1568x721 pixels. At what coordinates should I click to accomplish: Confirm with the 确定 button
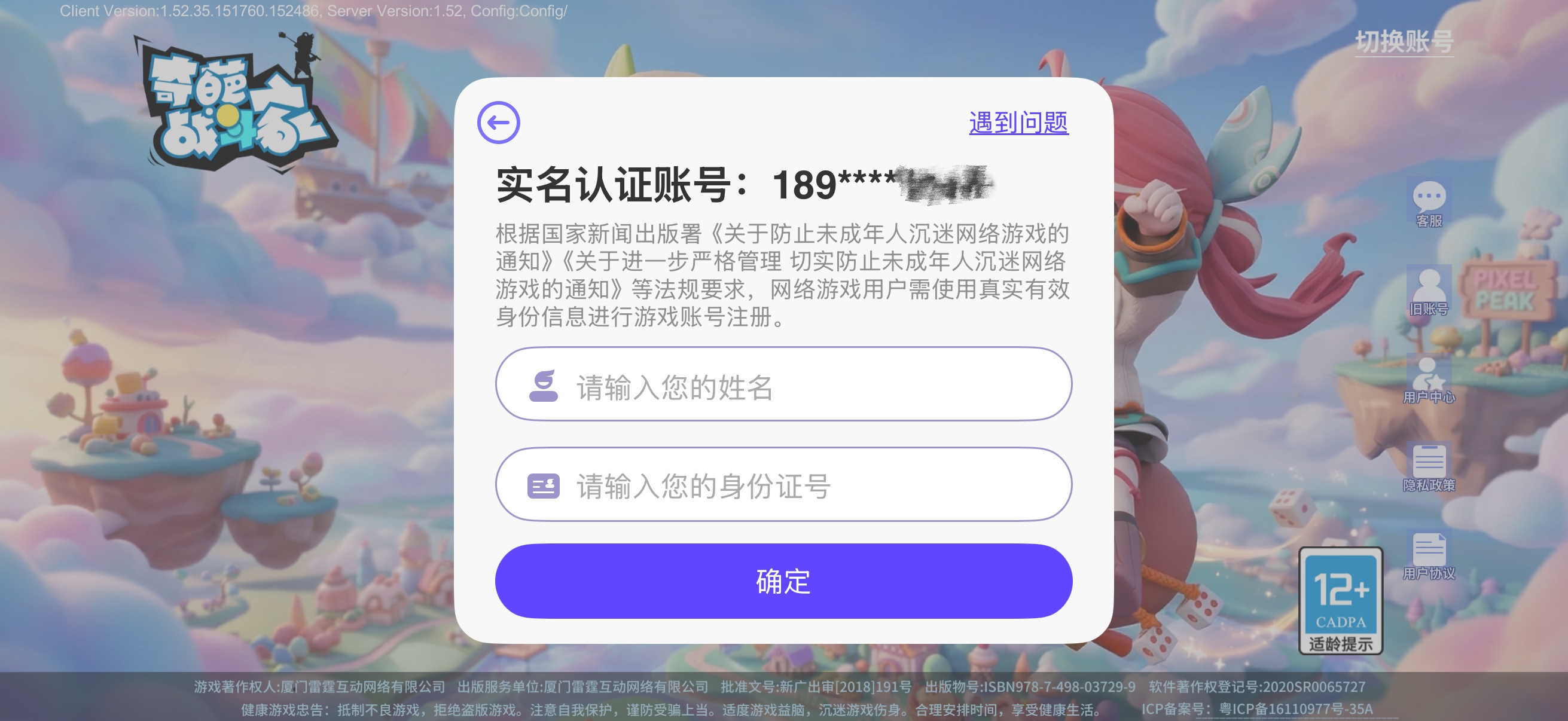783,581
